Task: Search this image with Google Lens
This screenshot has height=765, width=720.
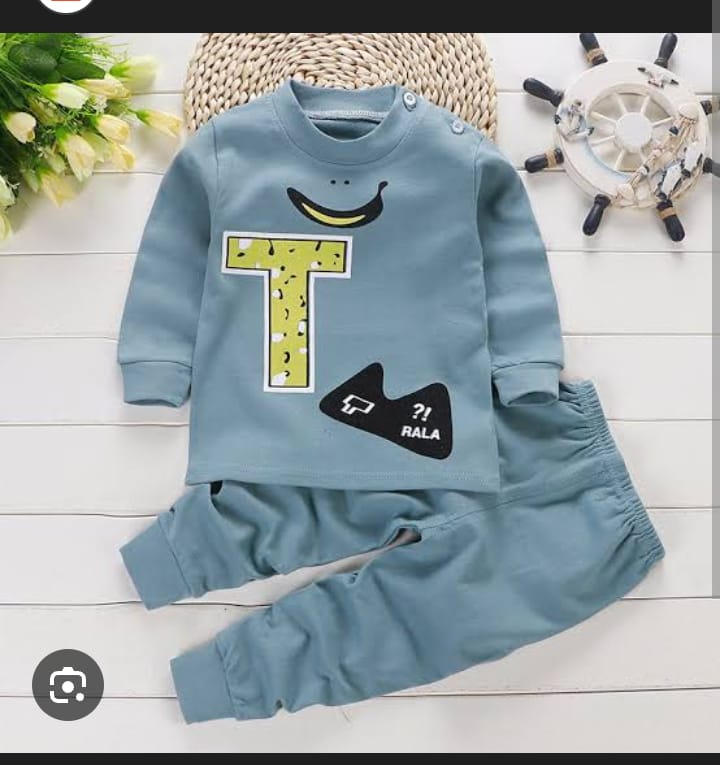Action: pos(67,685)
